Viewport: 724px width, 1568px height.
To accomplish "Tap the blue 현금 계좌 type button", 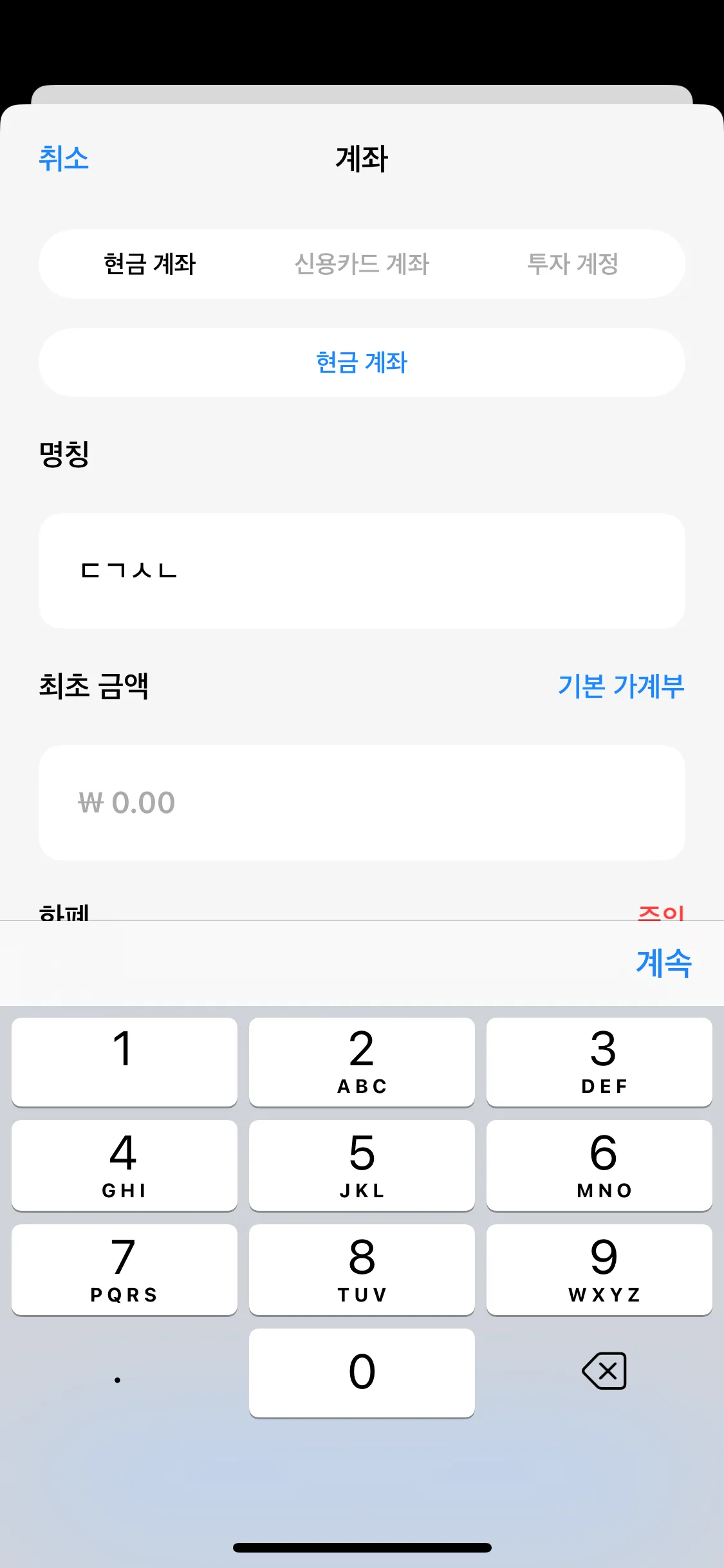I will pos(362,362).
